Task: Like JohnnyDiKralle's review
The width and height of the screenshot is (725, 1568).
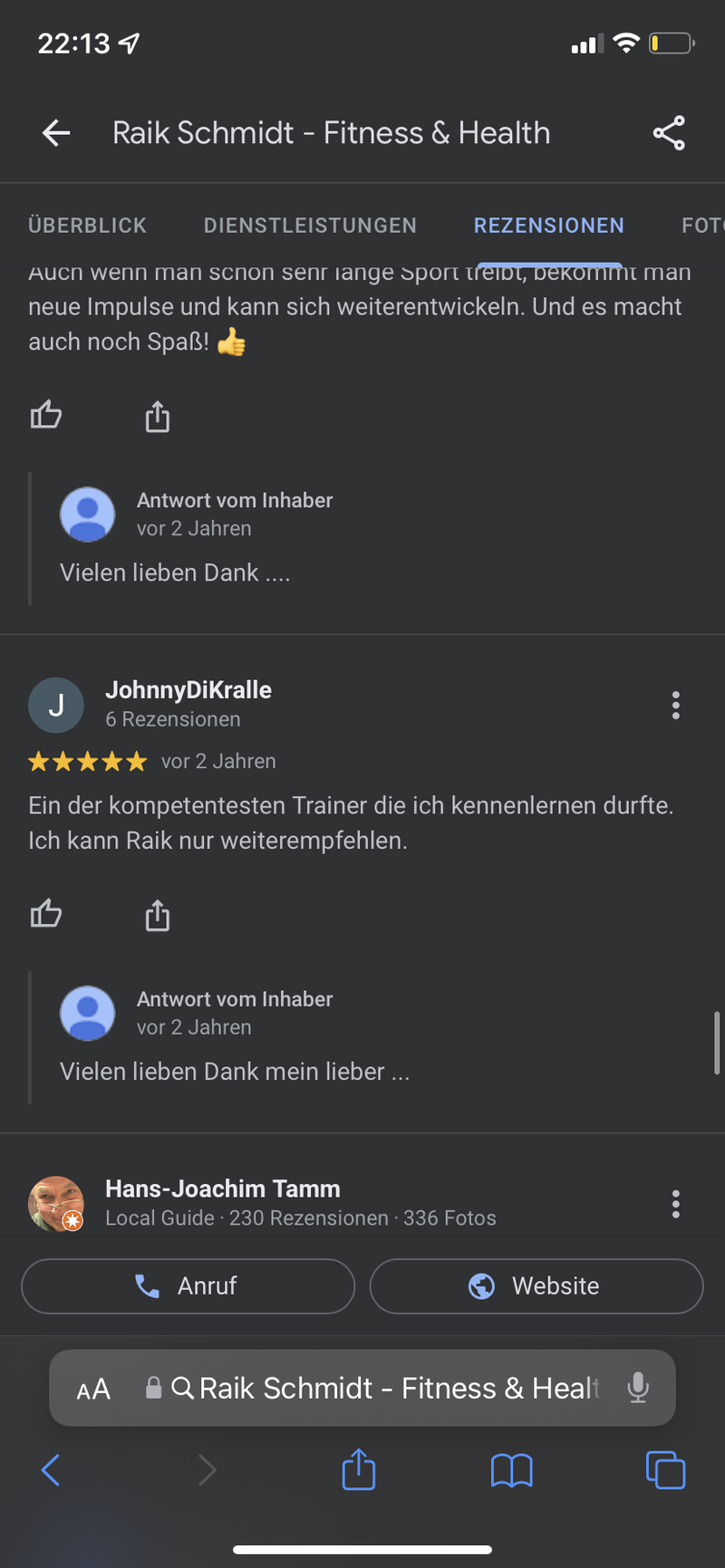Action: point(46,914)
